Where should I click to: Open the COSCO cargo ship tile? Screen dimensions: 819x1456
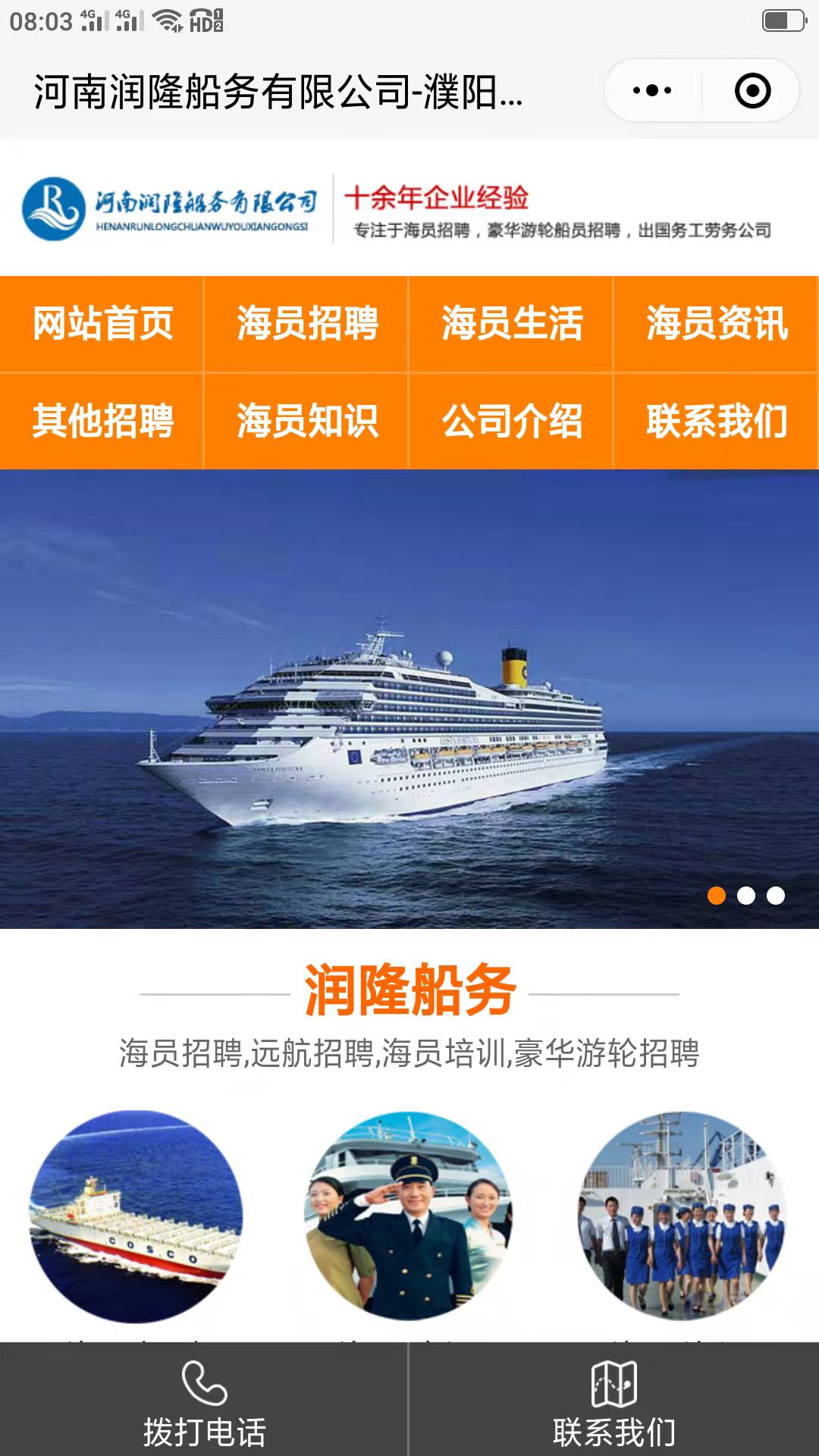point(136,1217)
